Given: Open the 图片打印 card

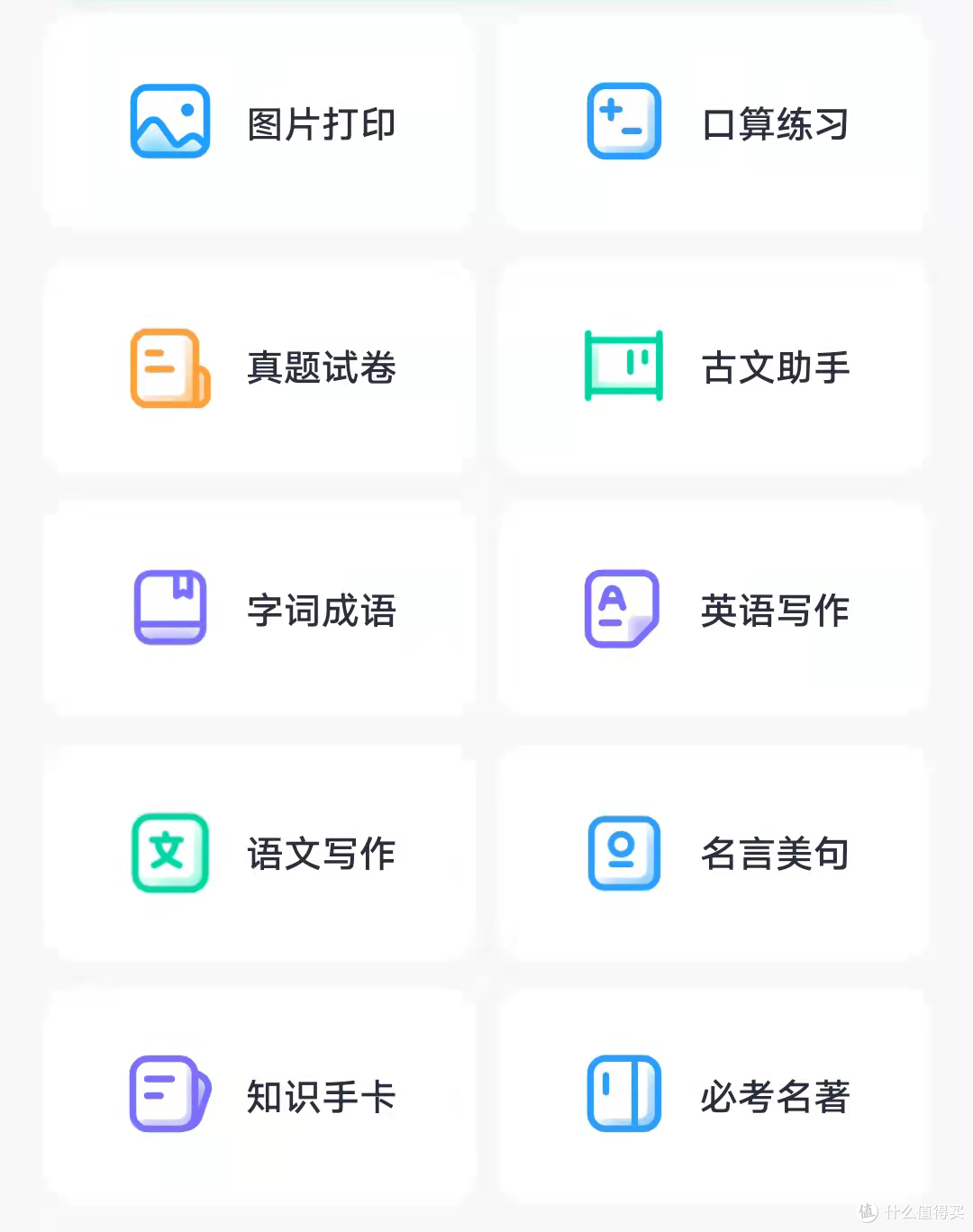Looking at the screenshot, I should point(259,123).
